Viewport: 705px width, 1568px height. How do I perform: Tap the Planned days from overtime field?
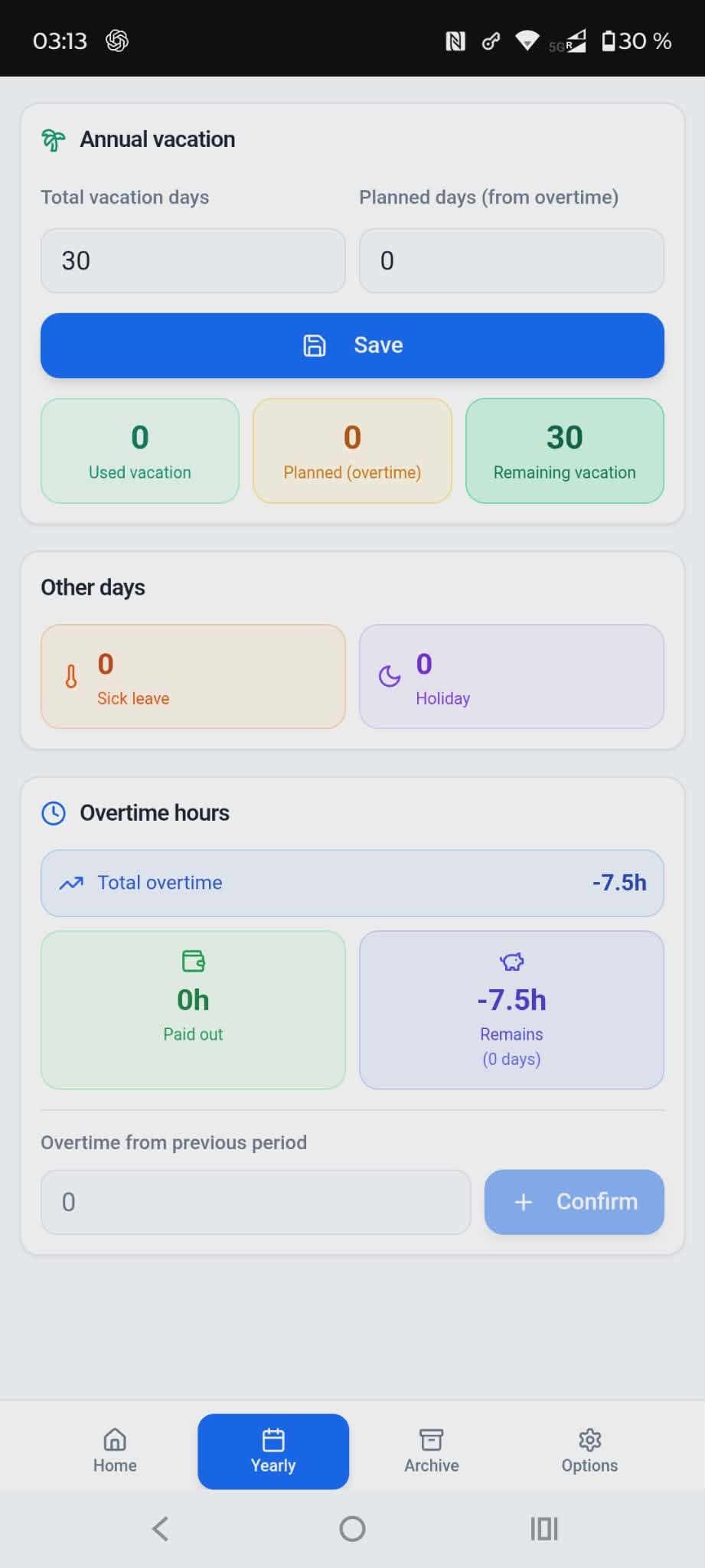[511, 261]
